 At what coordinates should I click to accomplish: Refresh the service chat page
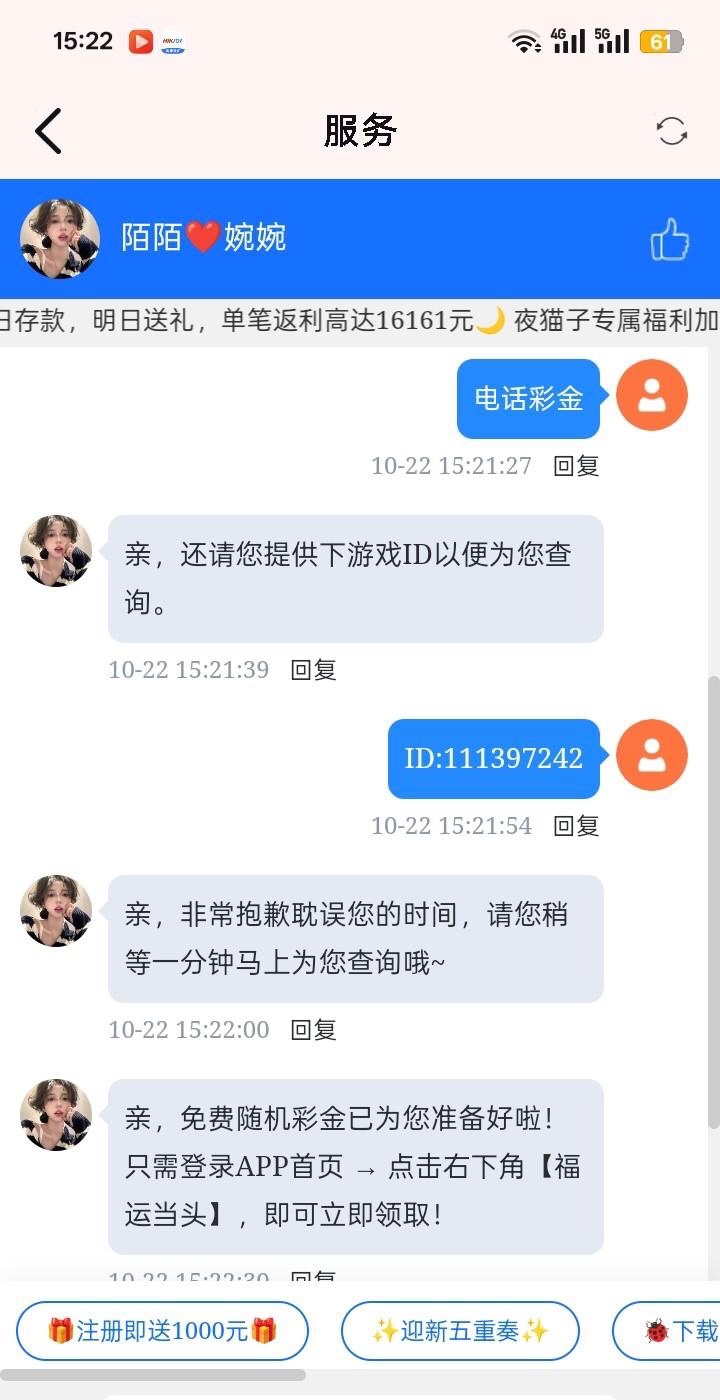671,131
